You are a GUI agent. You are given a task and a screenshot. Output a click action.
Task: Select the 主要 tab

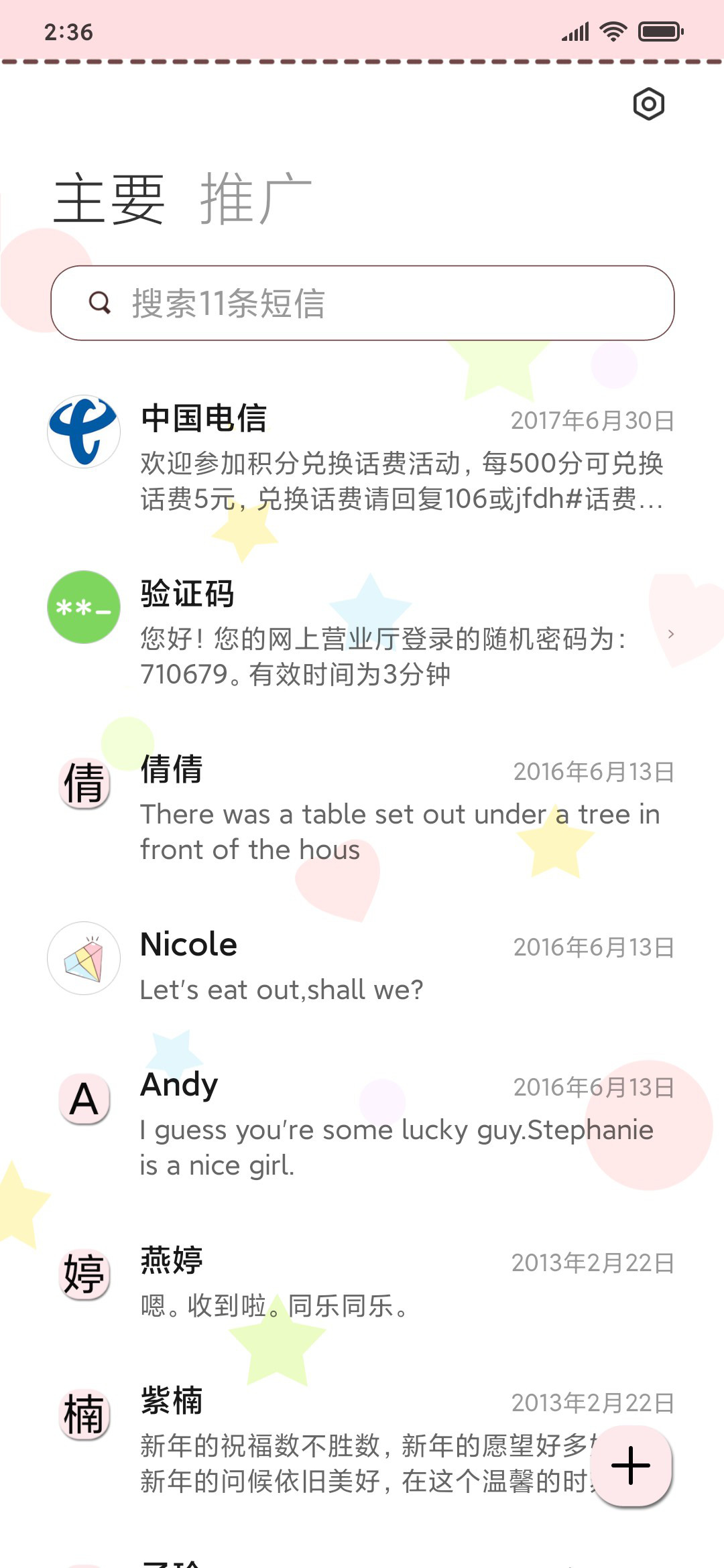tap(109, 198)
